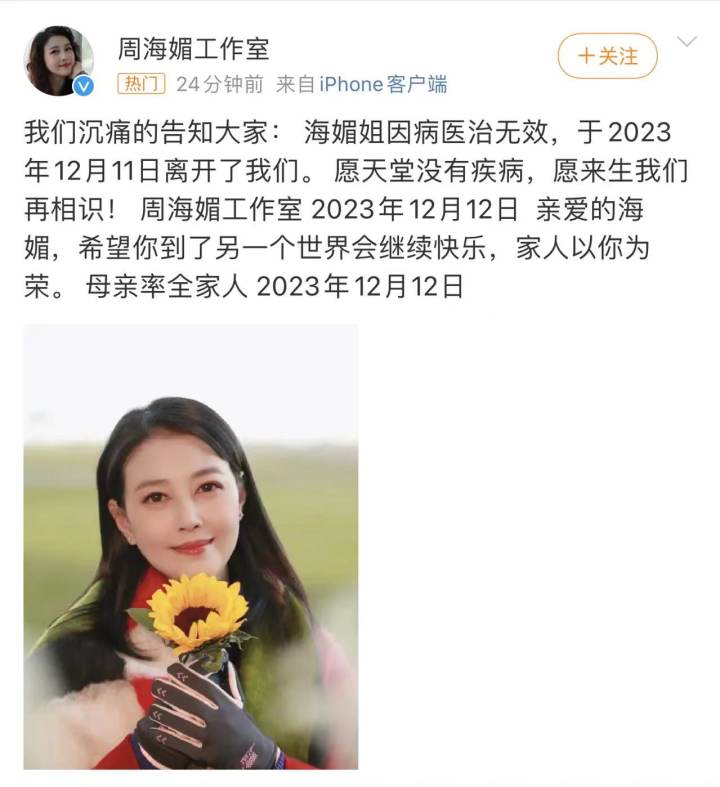Open 周海媚工作室 profile avatar
720x787 pixels.
[58, 61]
